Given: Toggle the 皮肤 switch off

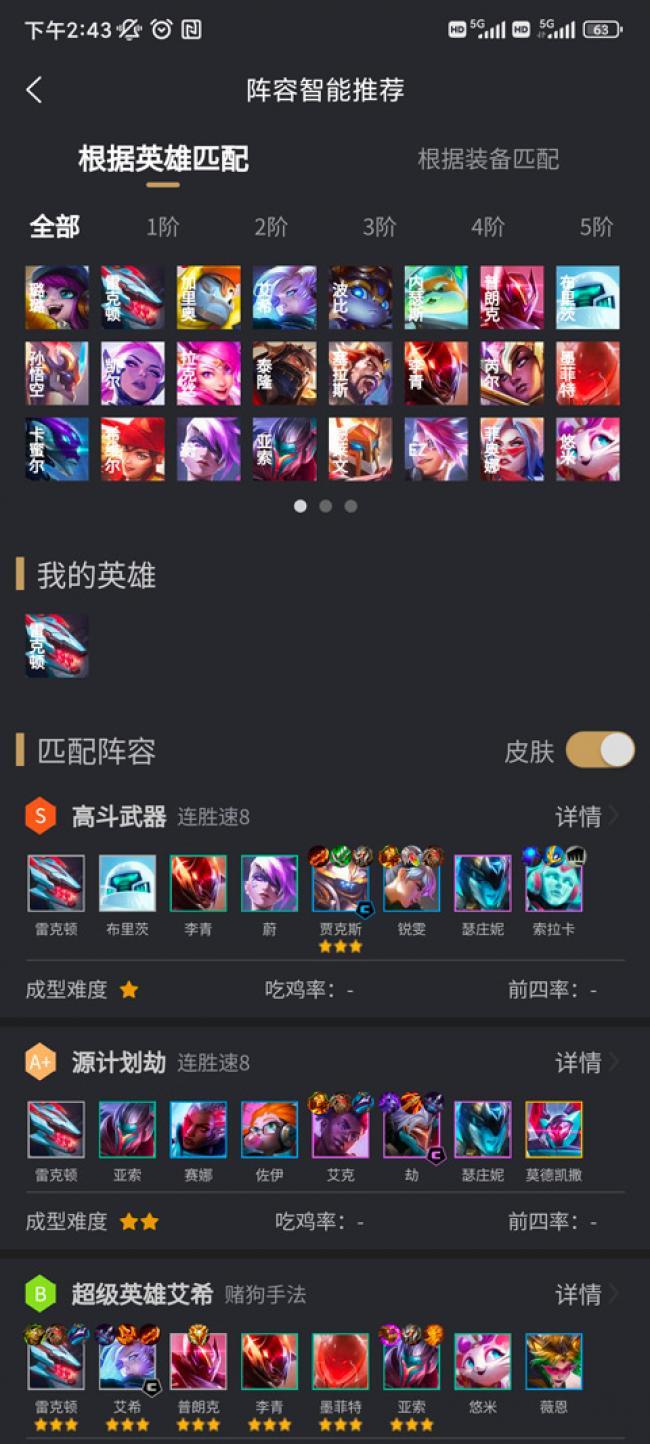Looking at the screenshot, I should (600, 750).
